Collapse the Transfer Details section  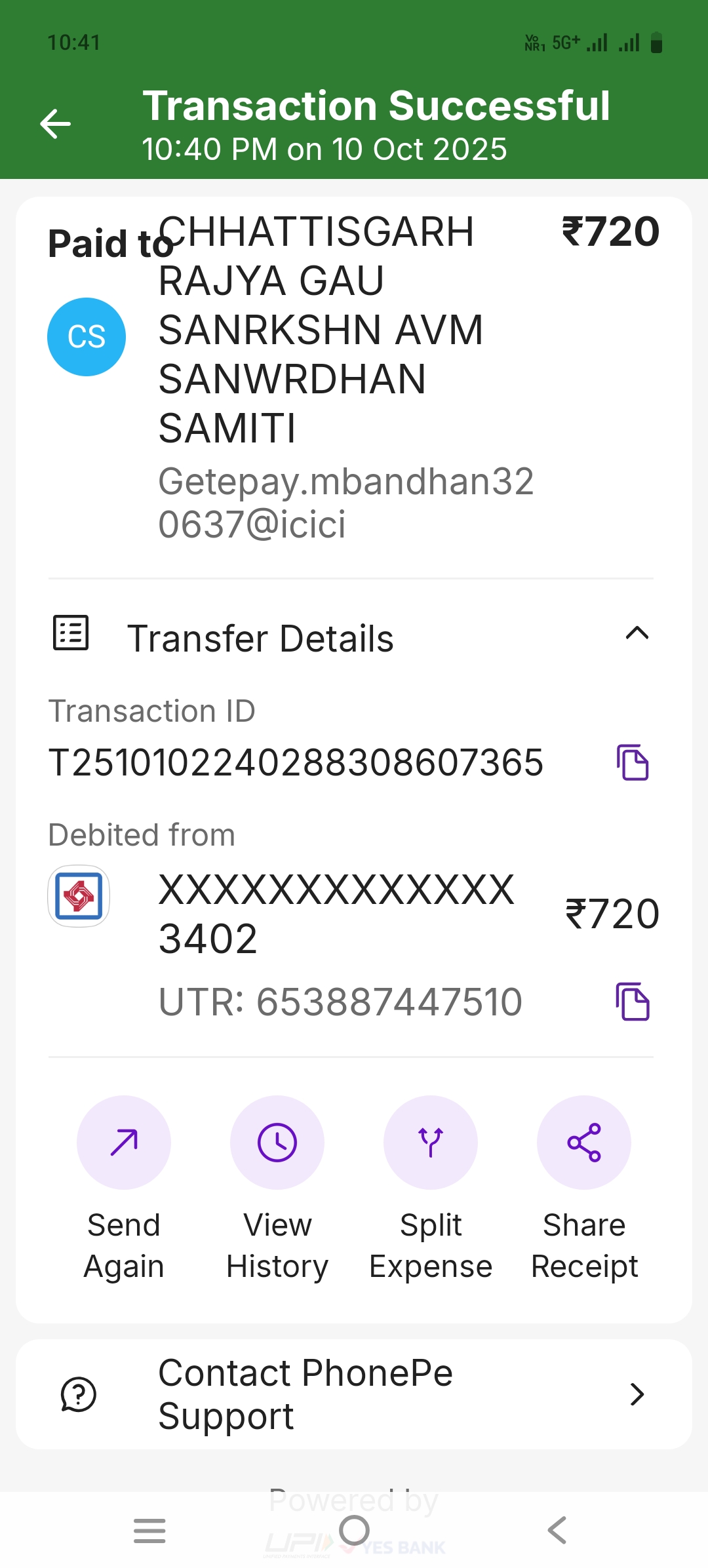point(637,634)
